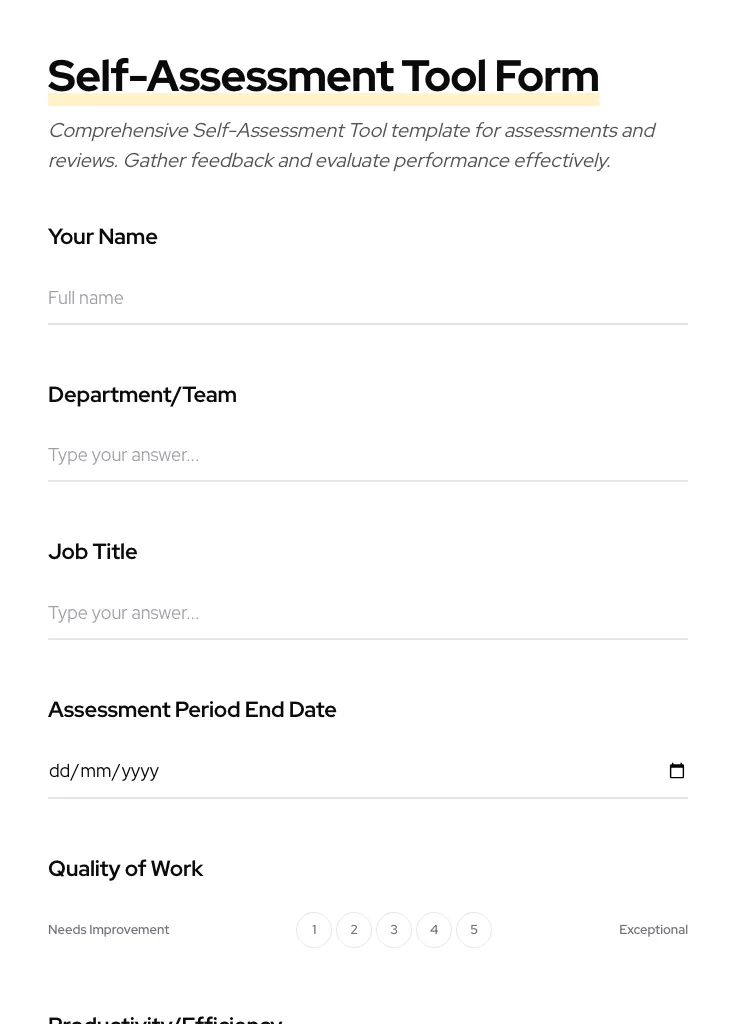Select rating 4 for Quality of Work

coord(434,929)
